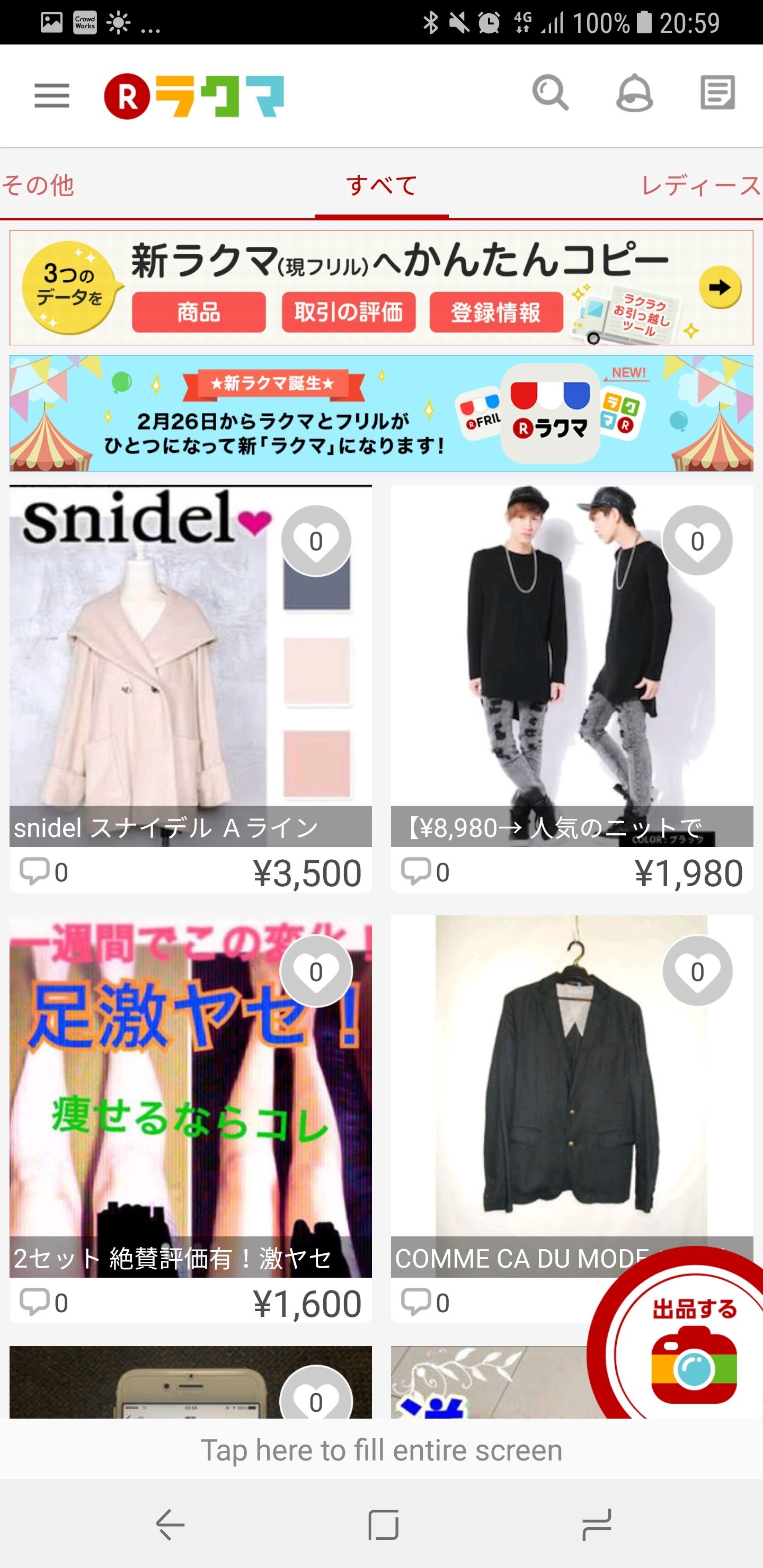
Task: Go back with the system back button
Action: 170,1525
